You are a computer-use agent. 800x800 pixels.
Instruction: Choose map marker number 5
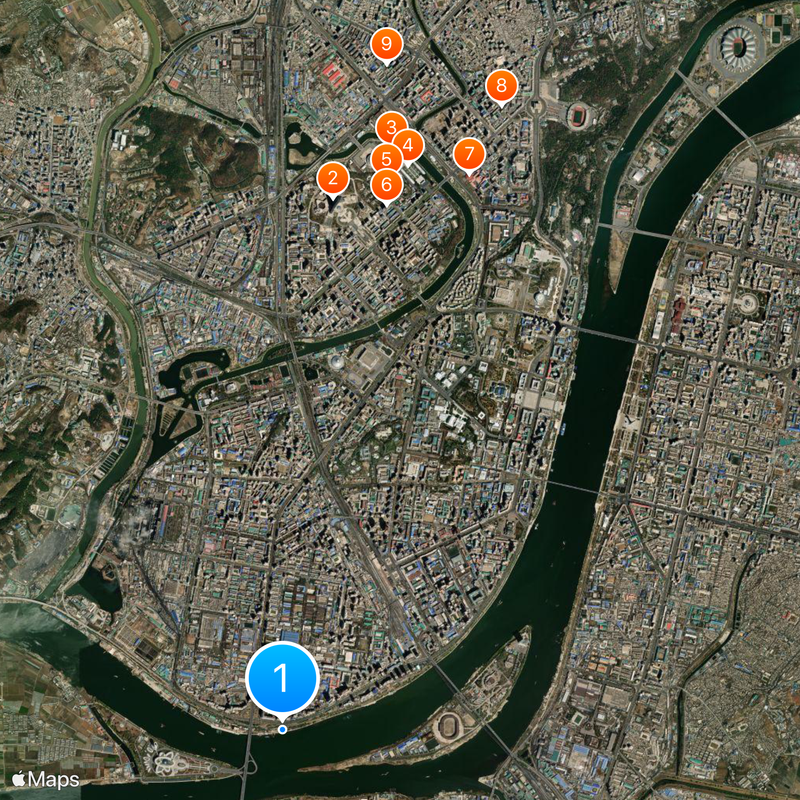point(385,158)
